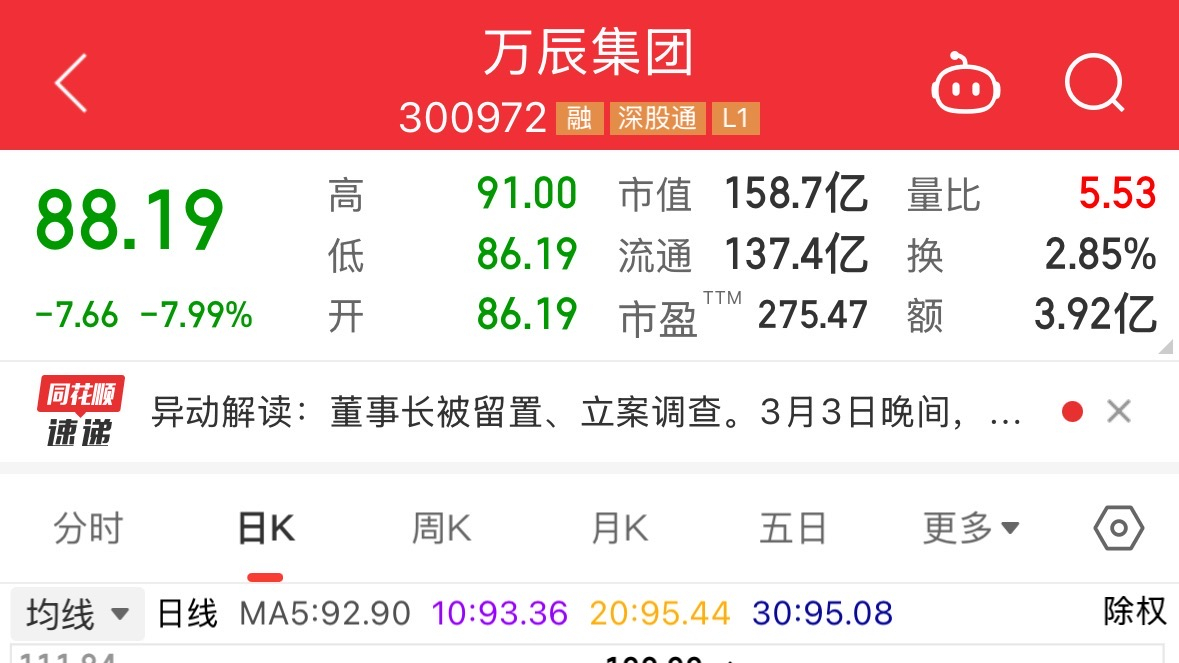Dismiss the 同花顺速递 news banner

click(x=1119, y=411)
